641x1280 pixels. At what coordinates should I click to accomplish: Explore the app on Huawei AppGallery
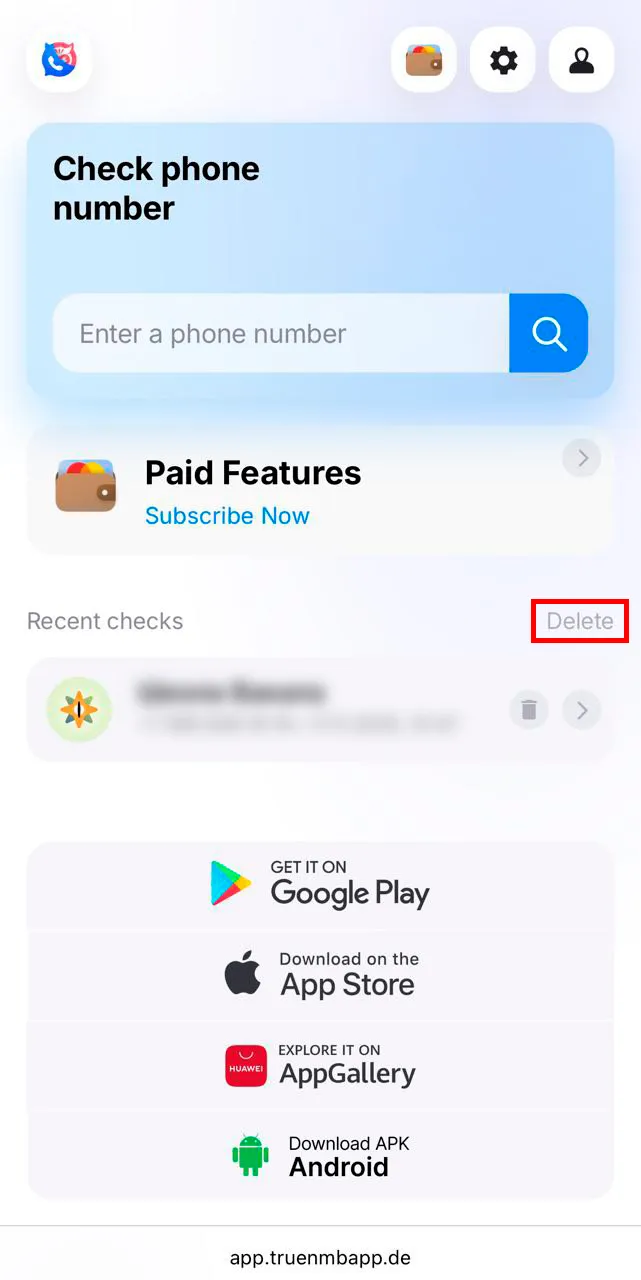tap(320, 1065)
